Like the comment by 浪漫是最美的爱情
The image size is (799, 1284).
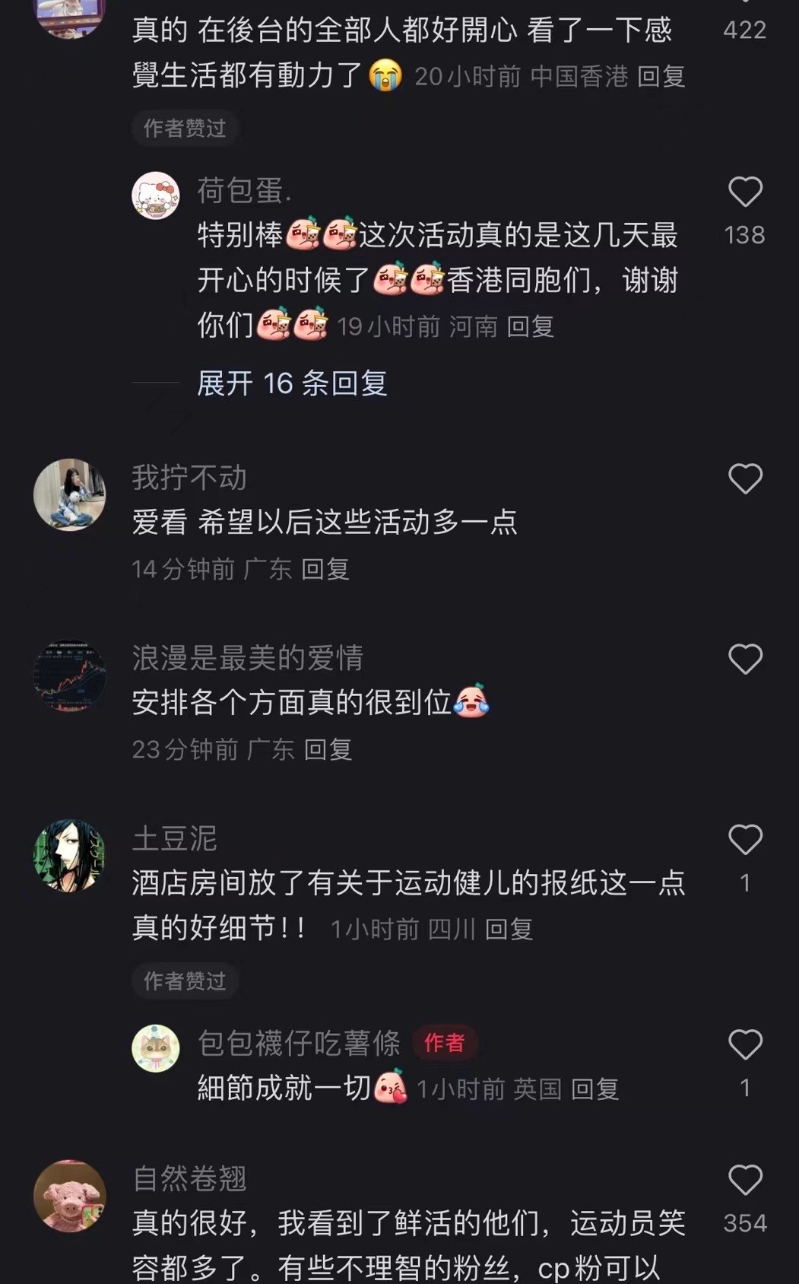click(745, 659)
